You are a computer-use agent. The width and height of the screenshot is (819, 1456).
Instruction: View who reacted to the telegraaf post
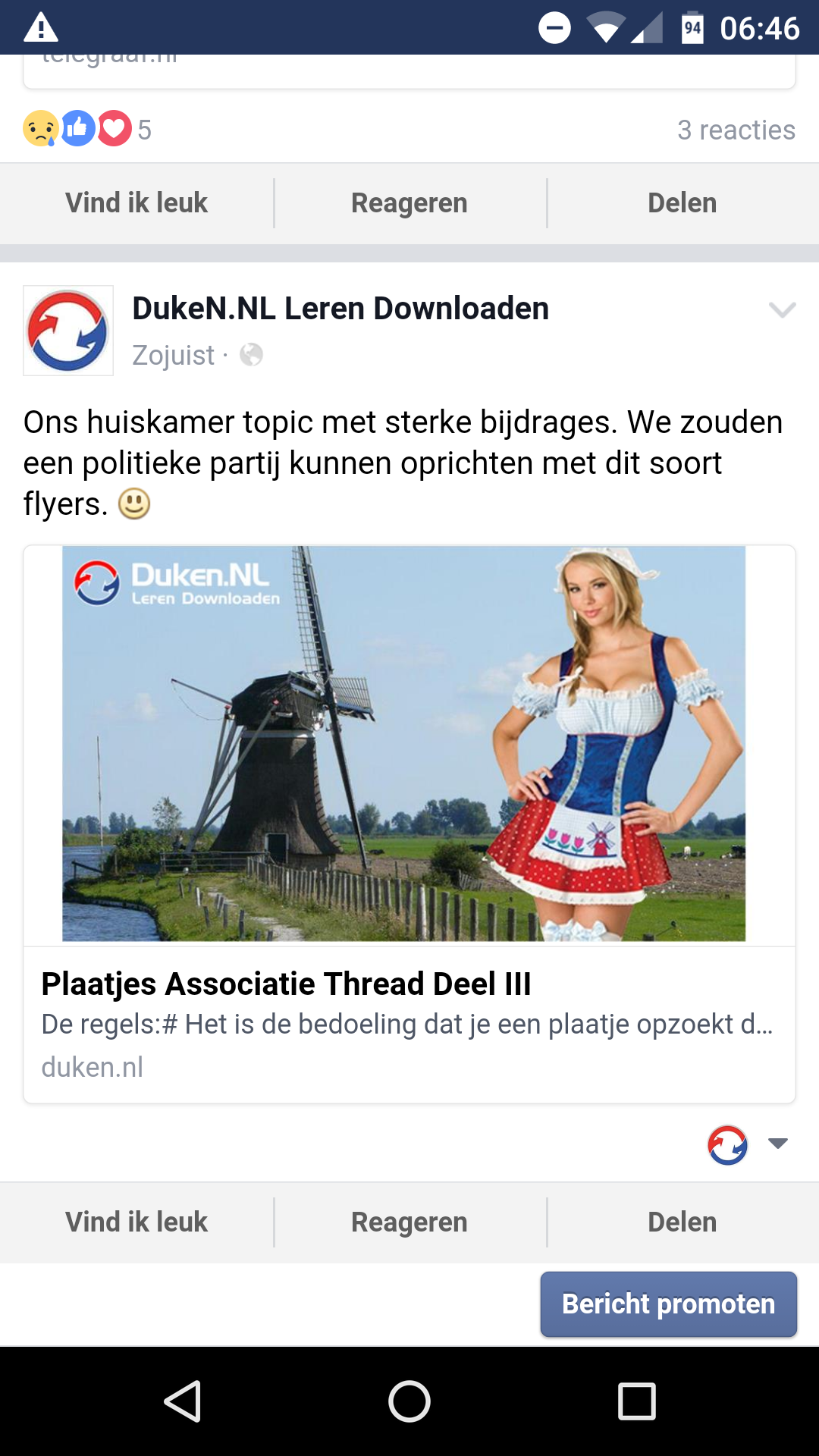point(87,129)
